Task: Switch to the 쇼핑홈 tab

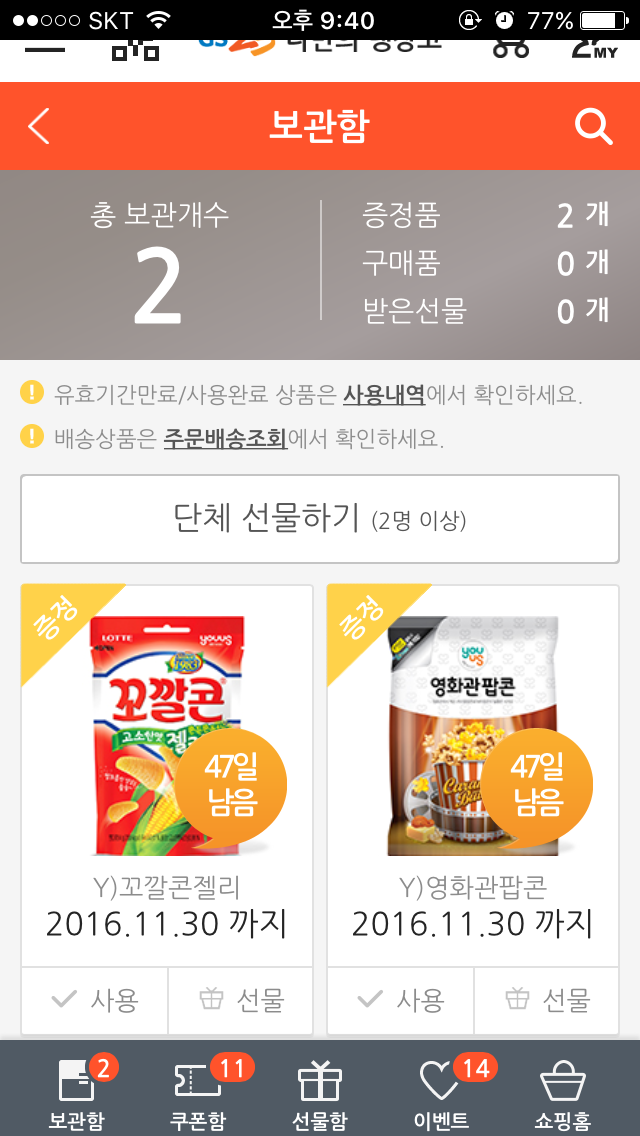Action: point(563,1093)
